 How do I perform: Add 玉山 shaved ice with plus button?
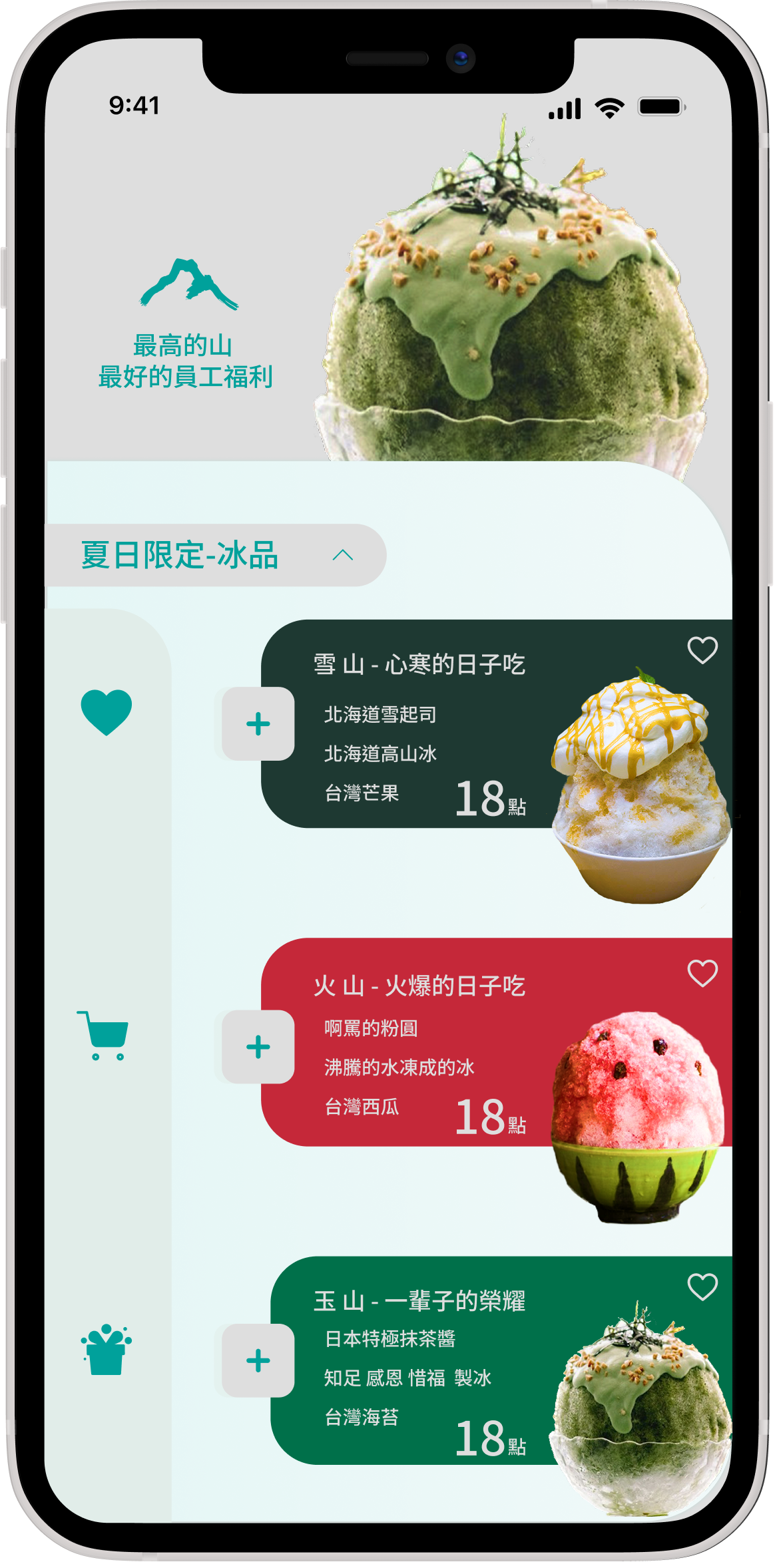pyautogui.click(x=258, y=1360)
